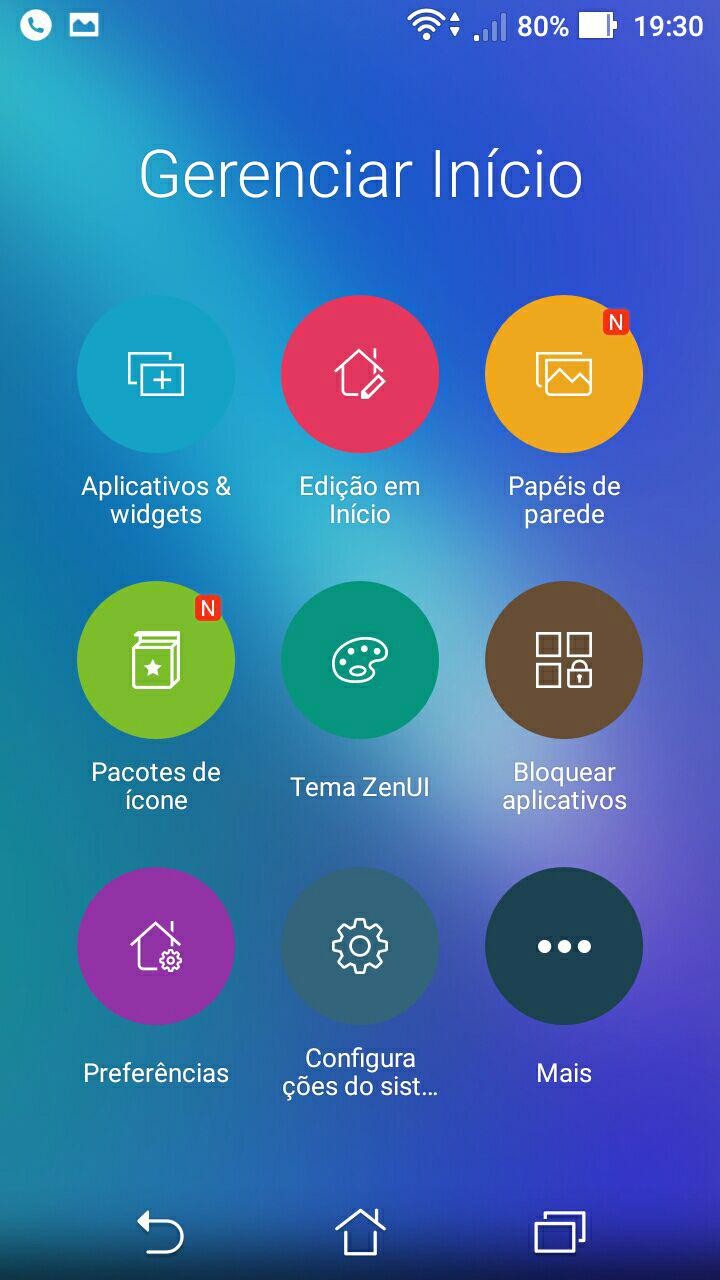The height and width of the screenshot is (1280, 720).
Task: Open Preferências
Action: point(156,946)
